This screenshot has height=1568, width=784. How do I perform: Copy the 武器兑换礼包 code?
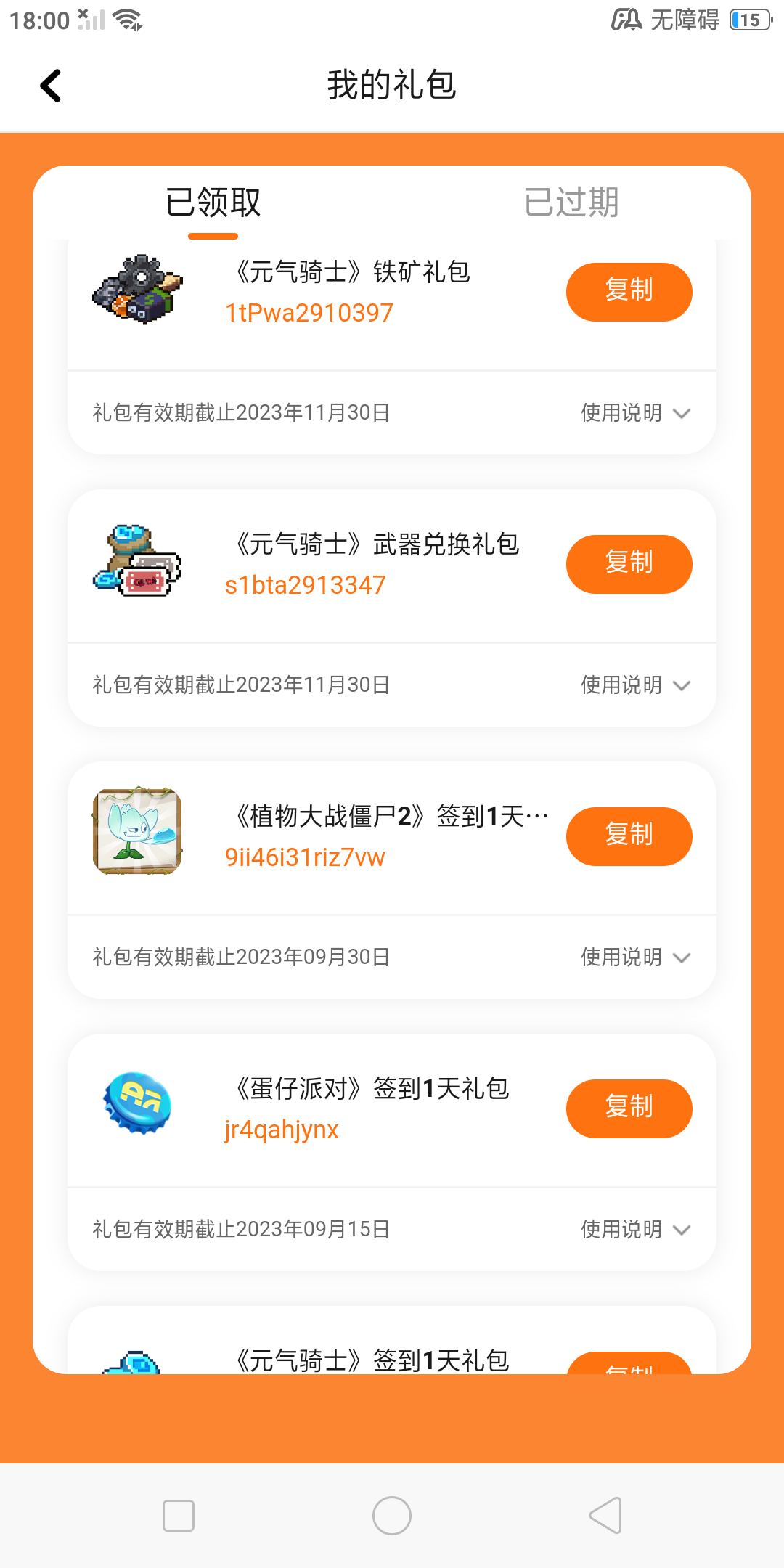click(629, 564)
